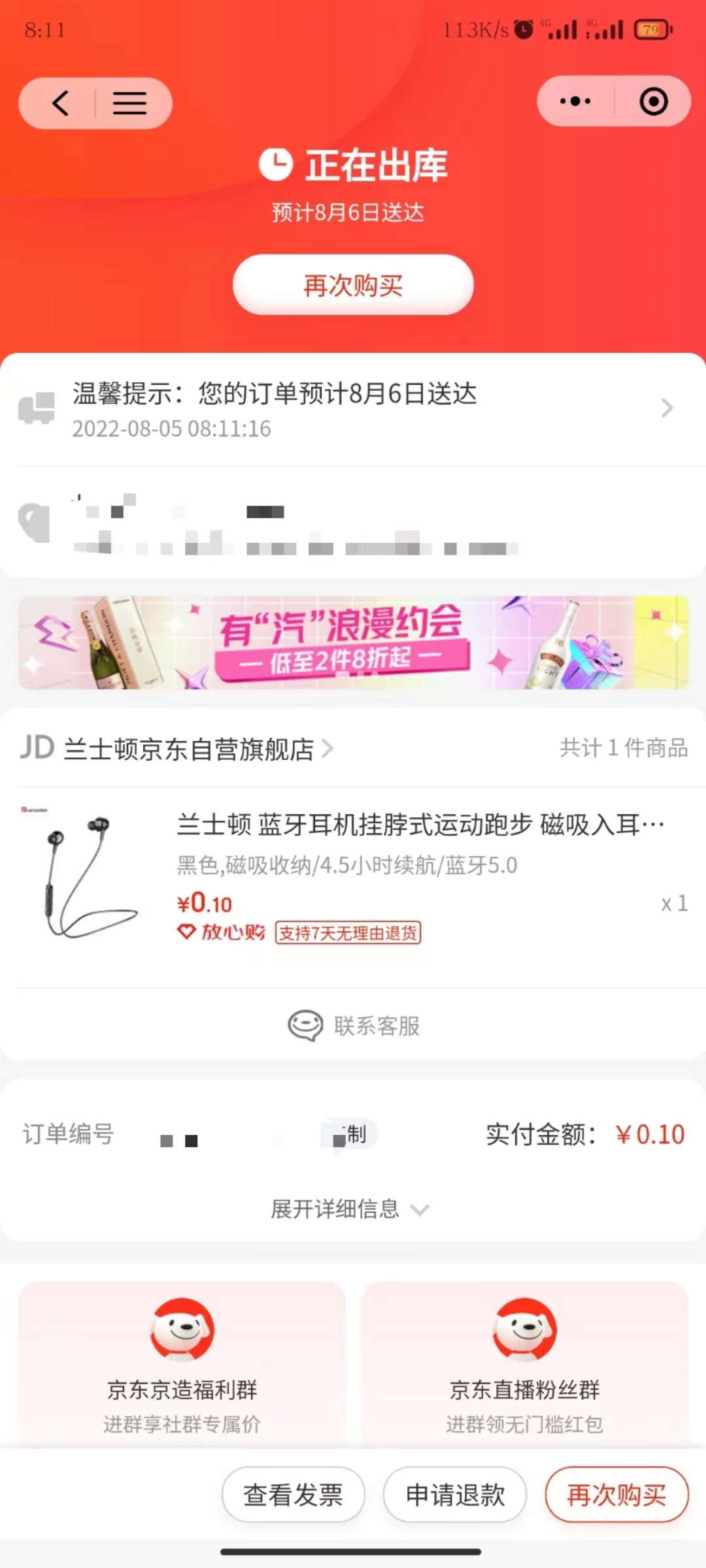Open the delivery reminder via its chevron
706x1568 pixels.
coord(667,408)
